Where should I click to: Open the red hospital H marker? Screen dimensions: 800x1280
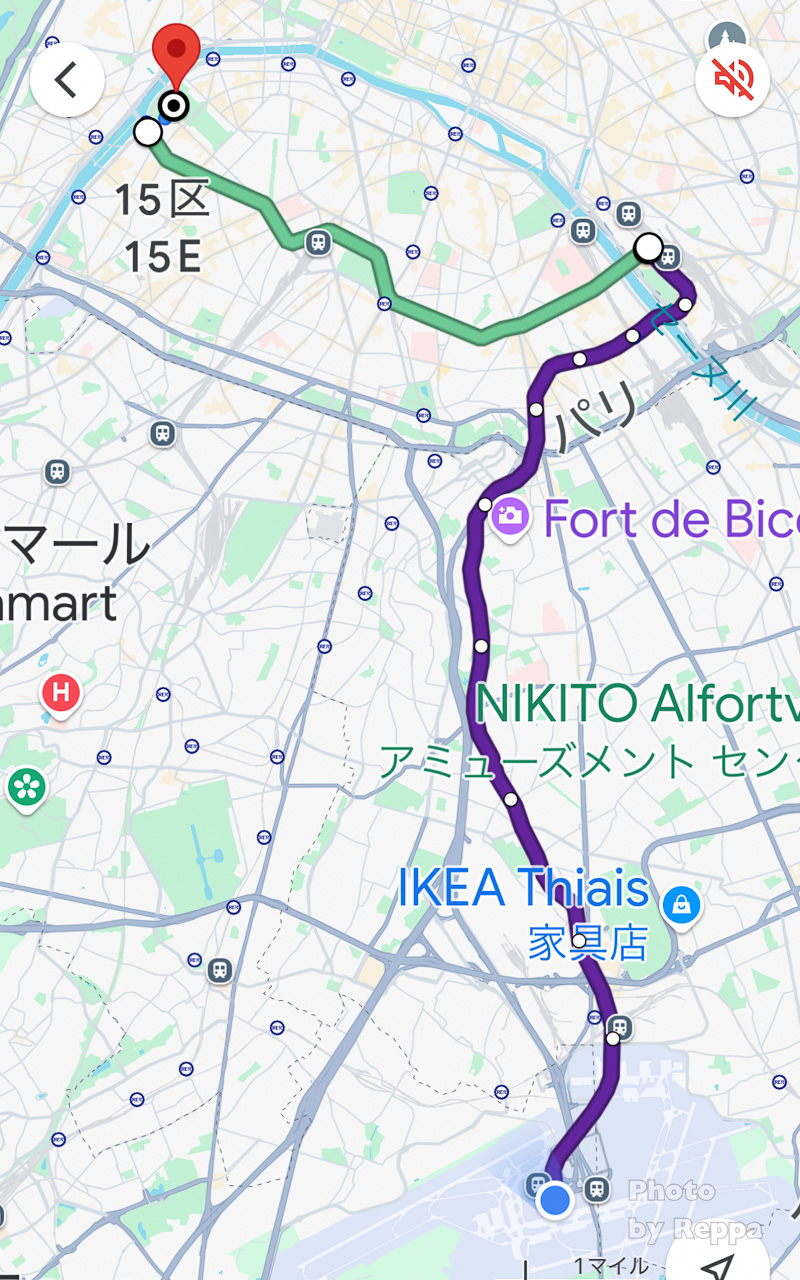[61, 691]
